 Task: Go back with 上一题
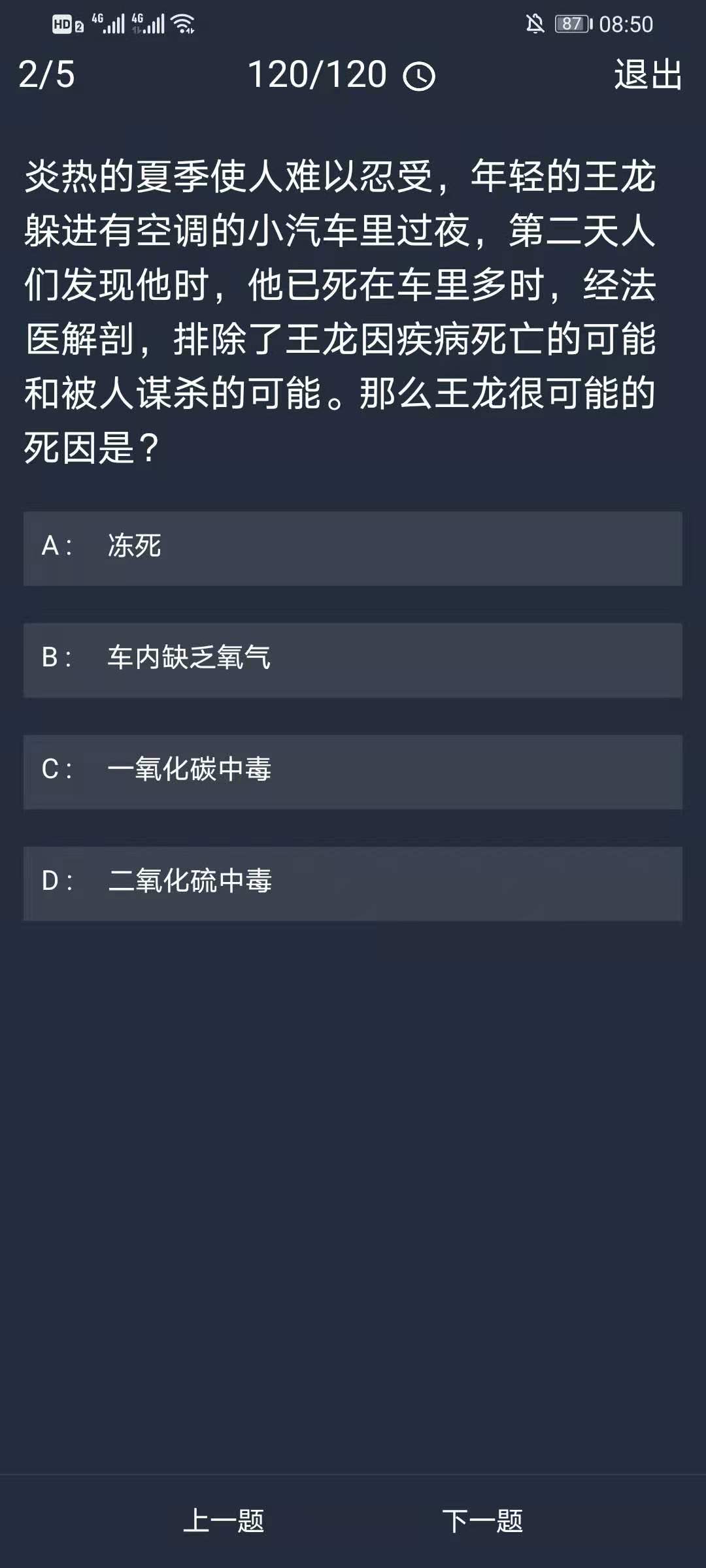coord(224,1520)
